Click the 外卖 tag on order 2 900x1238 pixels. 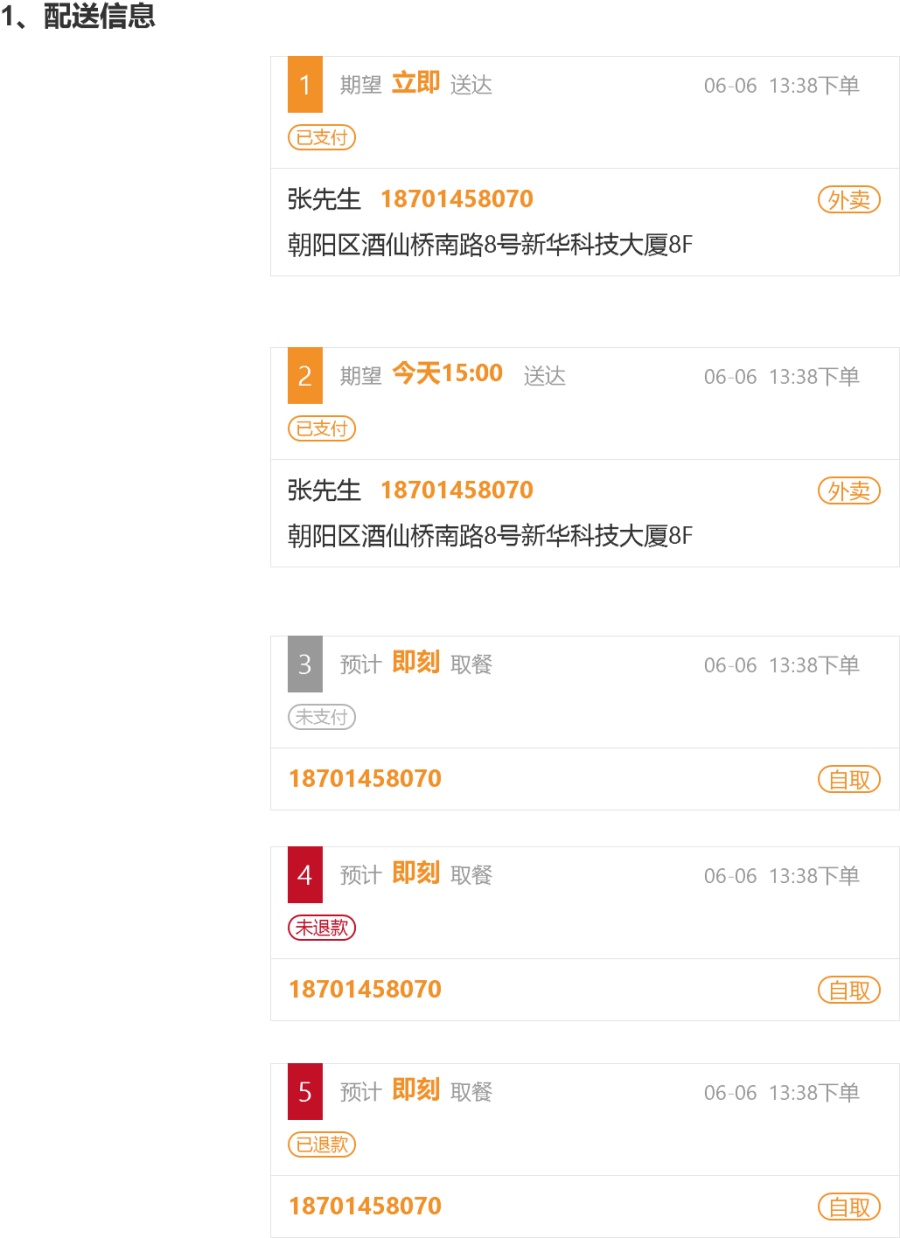pos(849,490)
